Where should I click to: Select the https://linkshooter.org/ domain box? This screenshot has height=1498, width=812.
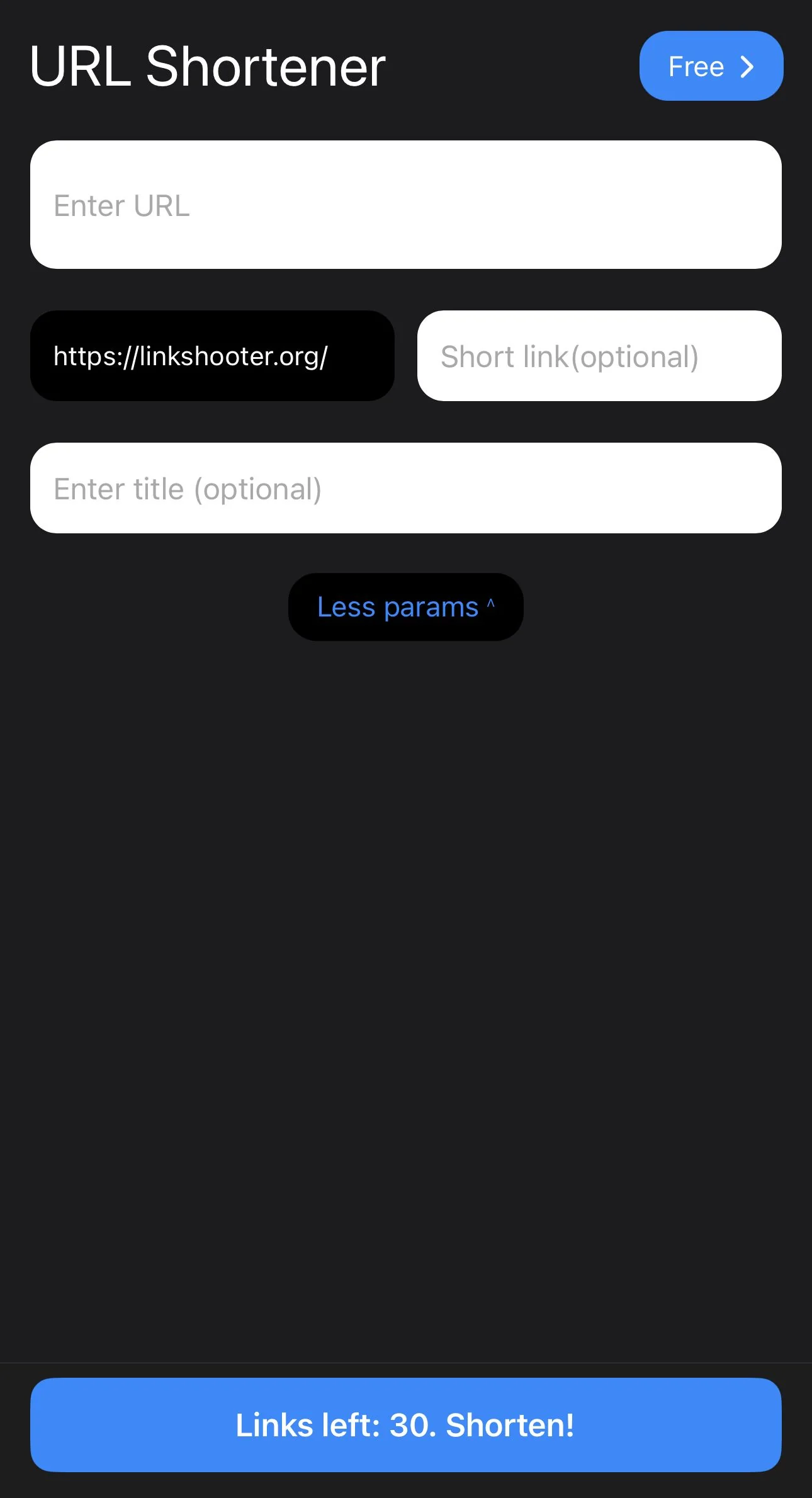212,356
